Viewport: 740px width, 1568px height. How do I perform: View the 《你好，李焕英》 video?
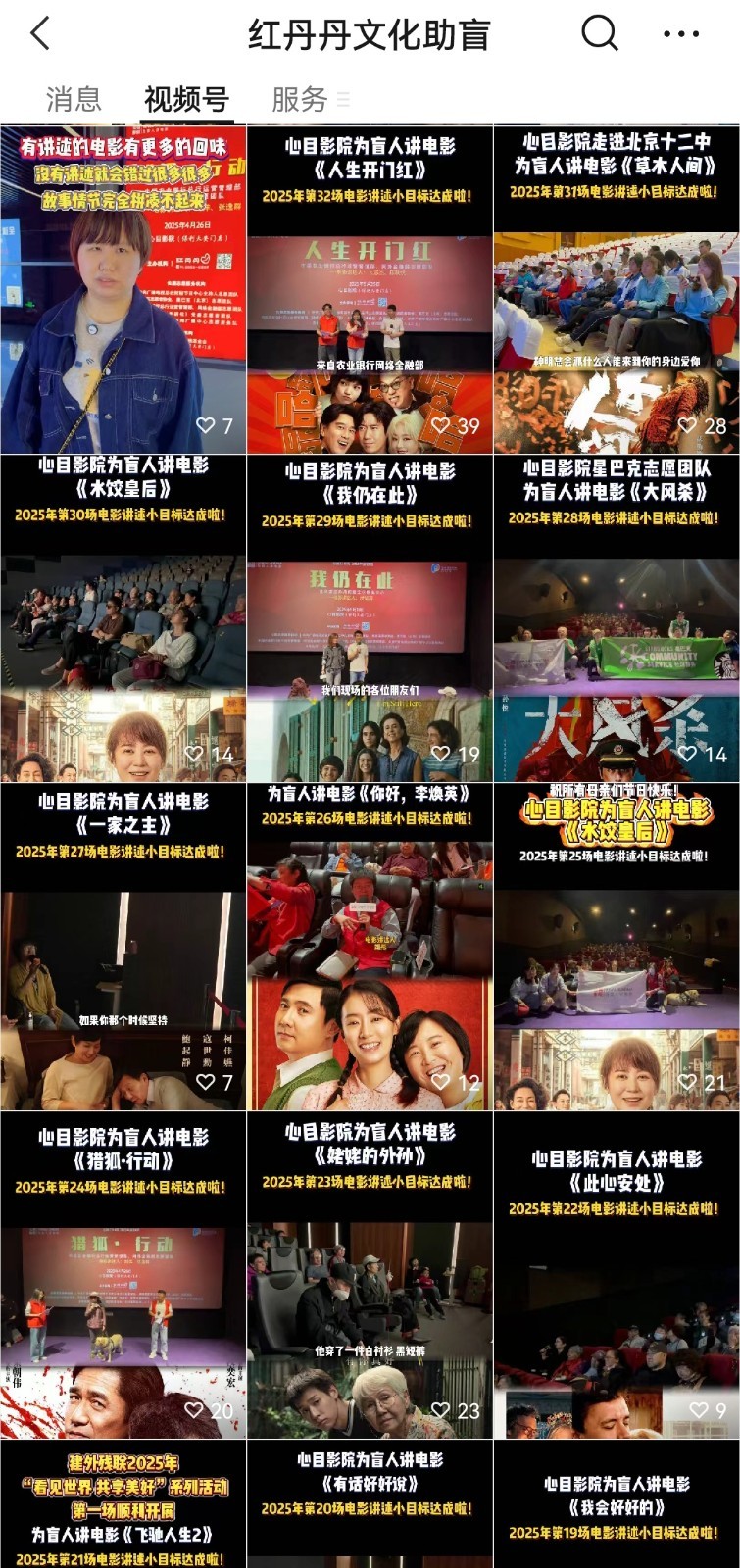coord(370,947)
